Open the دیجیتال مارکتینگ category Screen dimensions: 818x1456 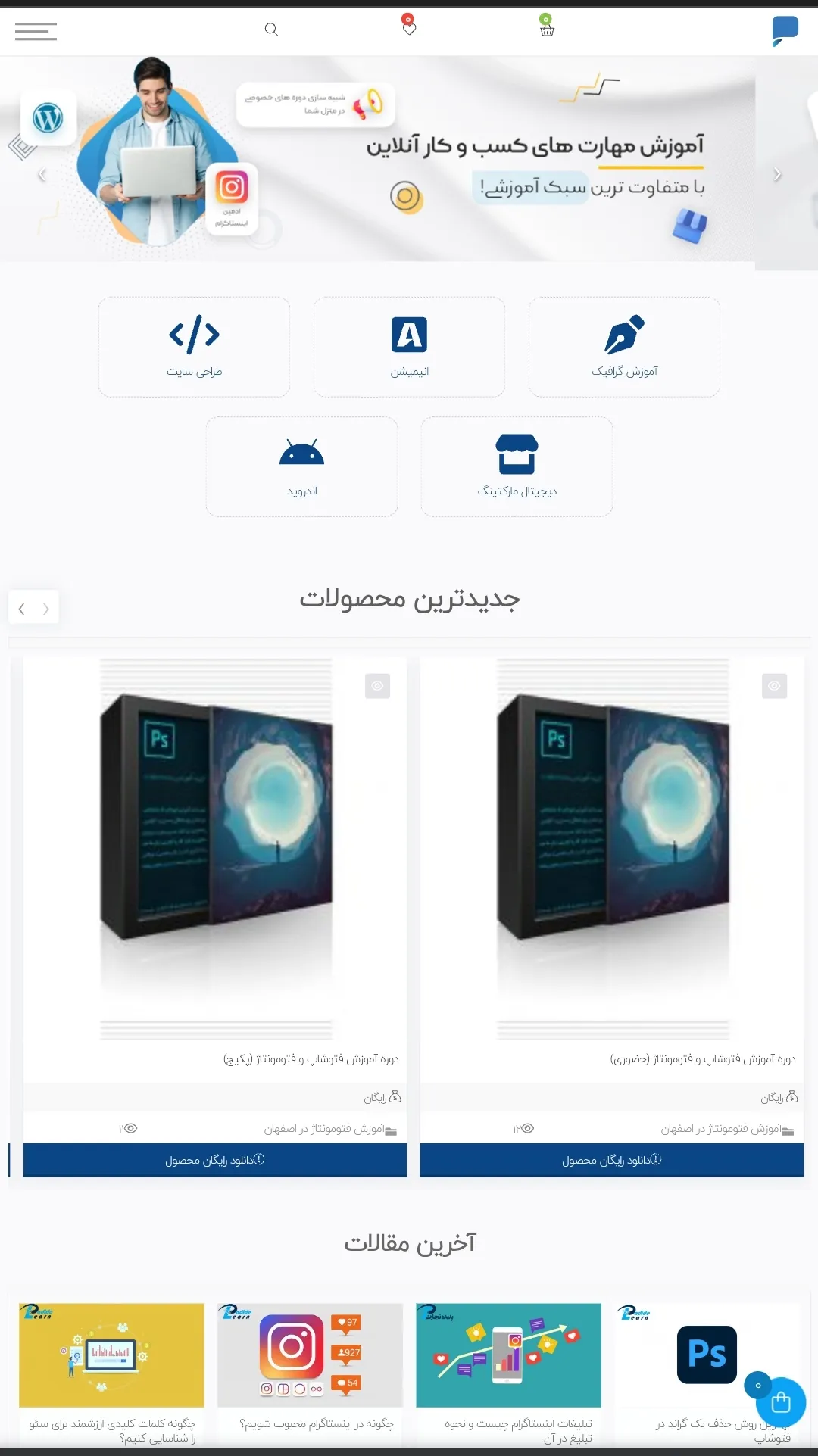(517, 466)
